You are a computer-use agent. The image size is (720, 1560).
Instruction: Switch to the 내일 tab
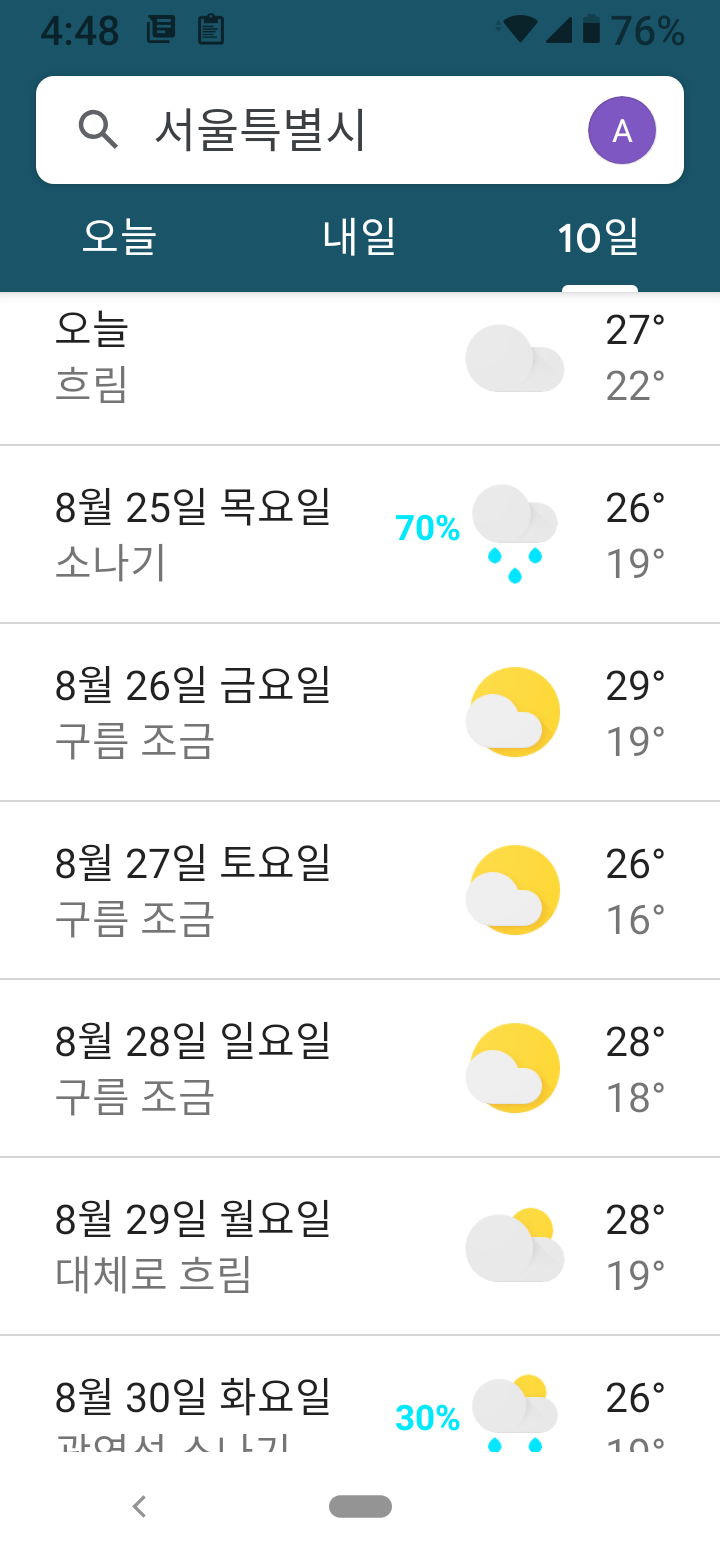(360, 238)
